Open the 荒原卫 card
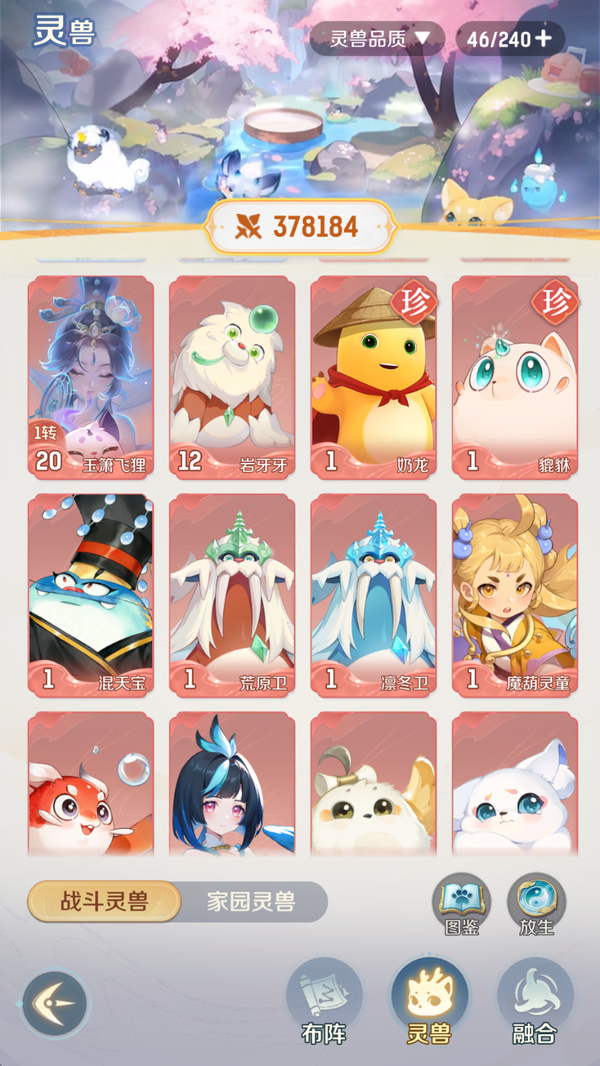600x1066 pixels. [x=232, y=595]
